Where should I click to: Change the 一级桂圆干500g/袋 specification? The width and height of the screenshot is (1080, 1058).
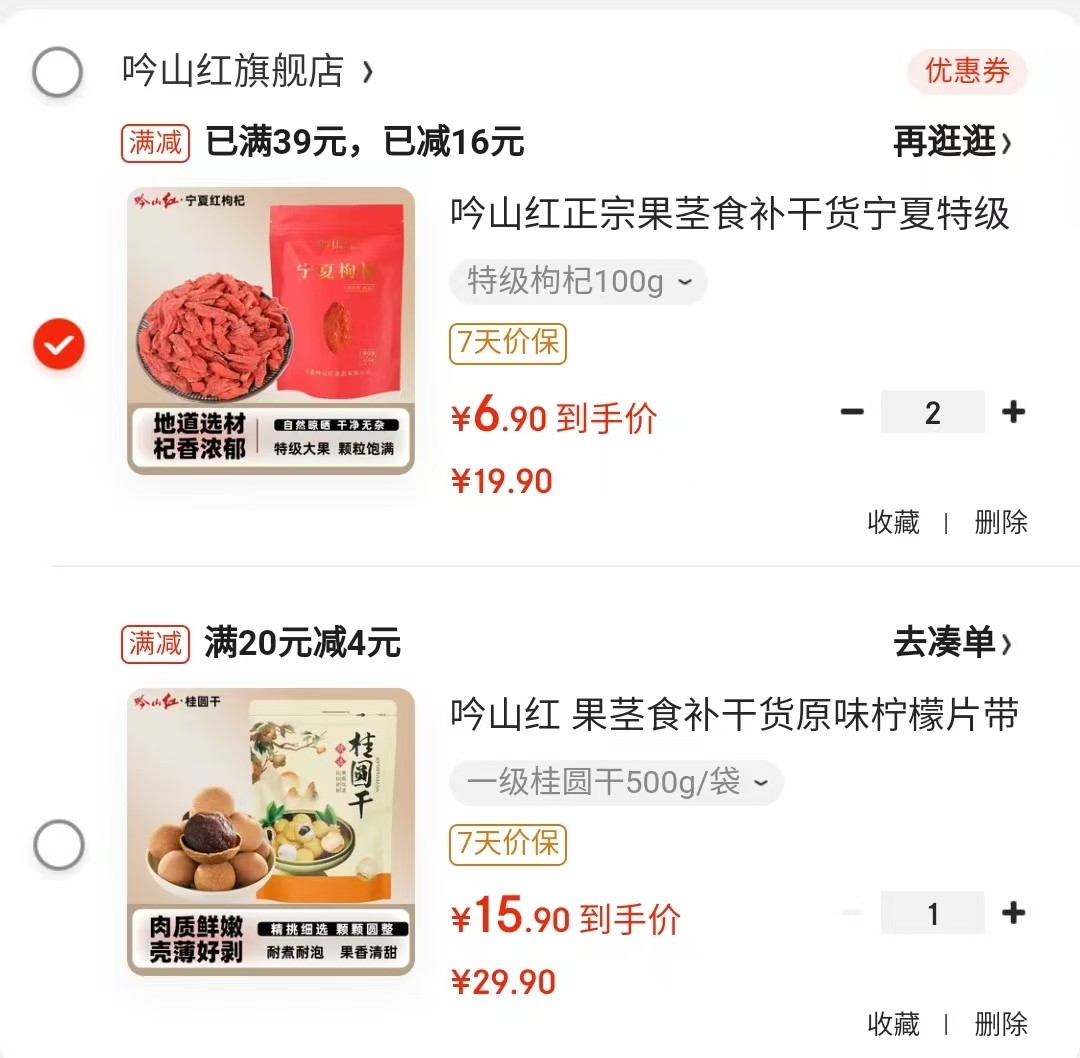(615, 782)
